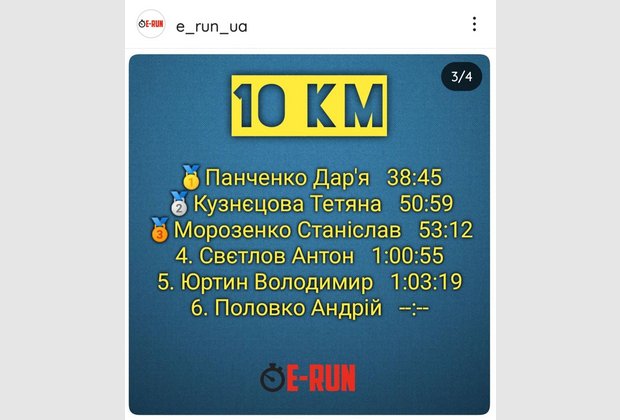Viewport: 620px width, 420px height.
Task: Open the e_run_ua username link
Action: tap(210, 26)
